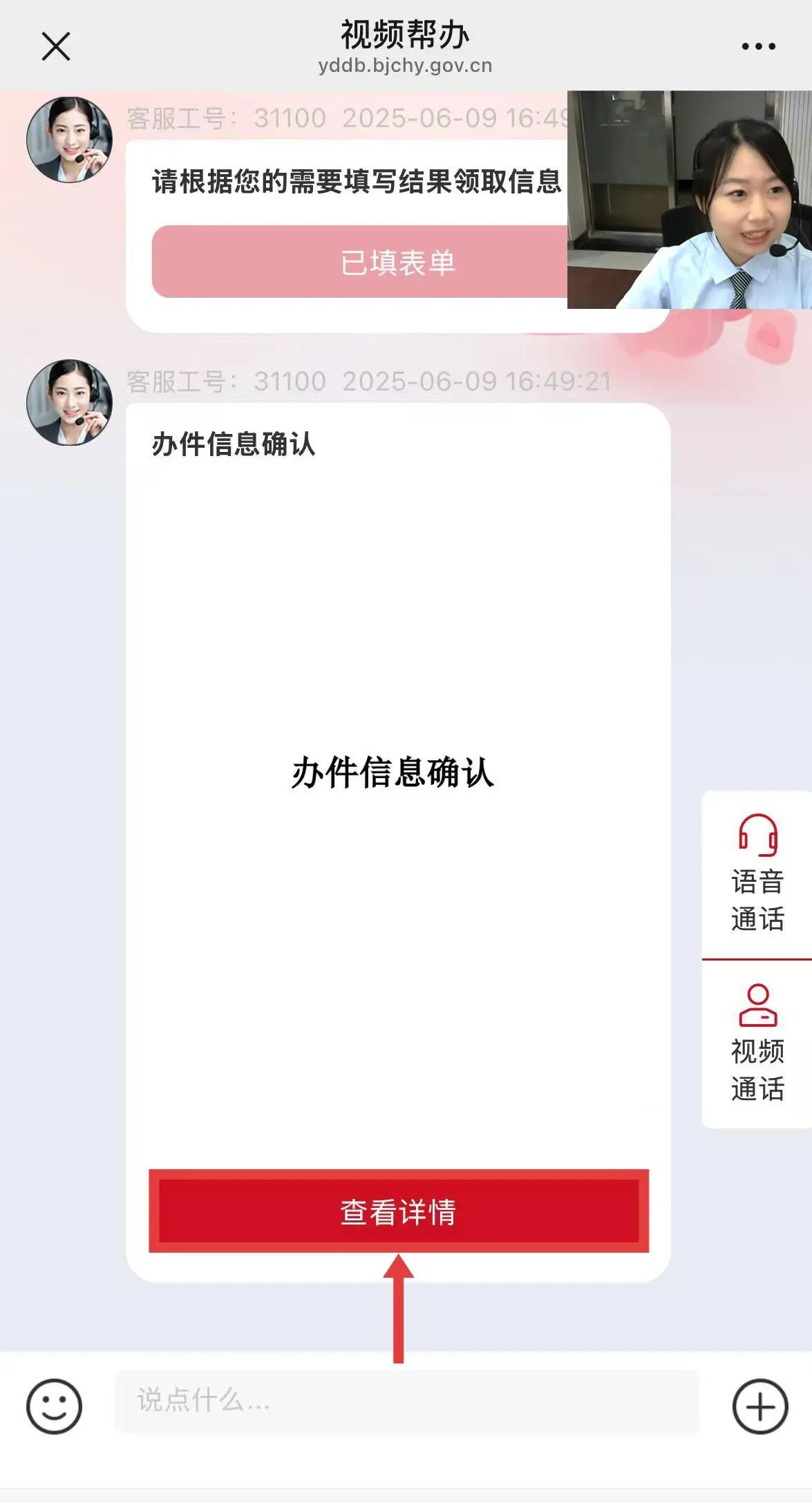Focus the 说点什么 message field
This screenshot has width=812, height=1503.
click(x=406, y=1401)
